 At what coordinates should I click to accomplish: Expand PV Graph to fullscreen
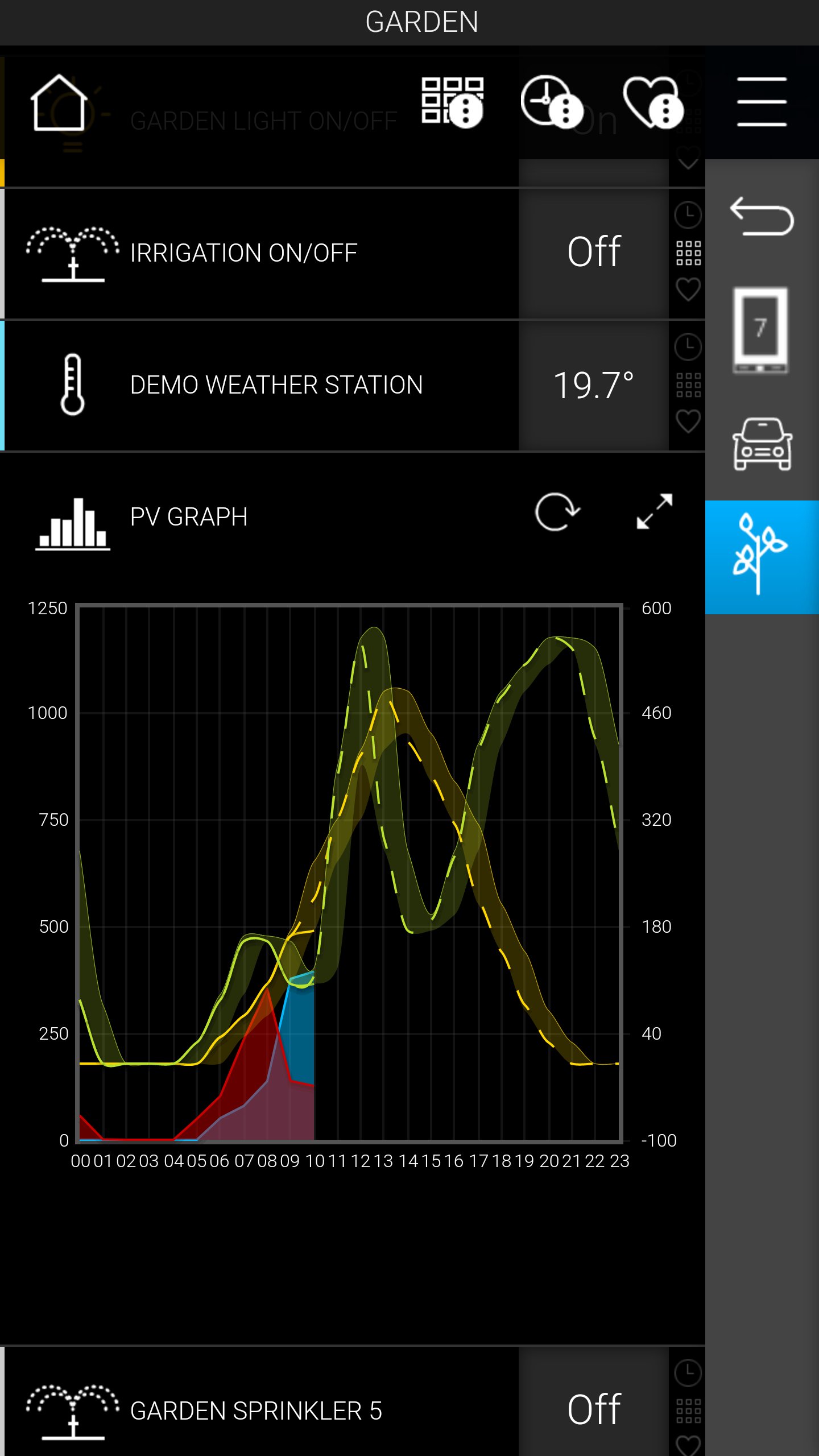(x=654, y=511)
